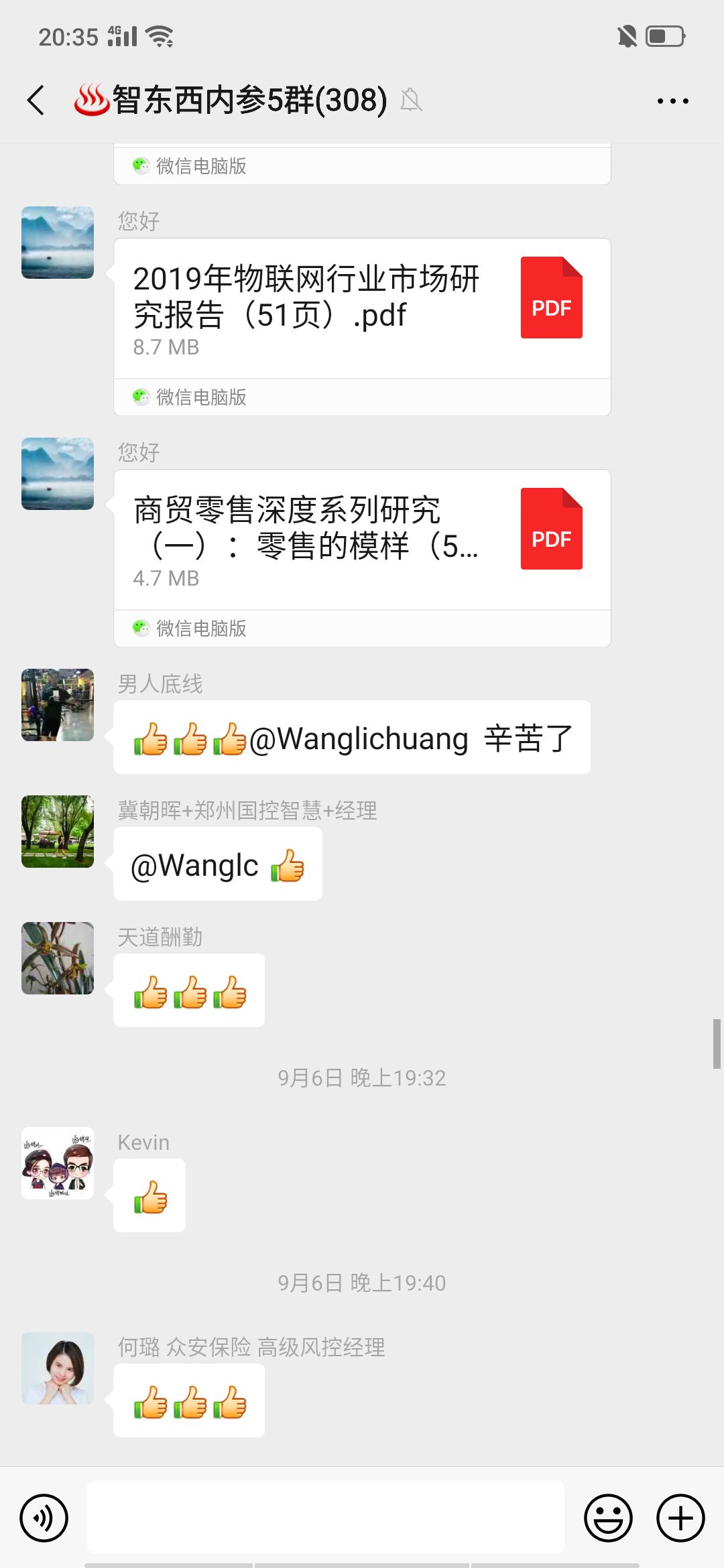View 男人底线's profile avatar
This screenshot has height=1568, width=724.
pyautogui.click(x=58, y=705)
